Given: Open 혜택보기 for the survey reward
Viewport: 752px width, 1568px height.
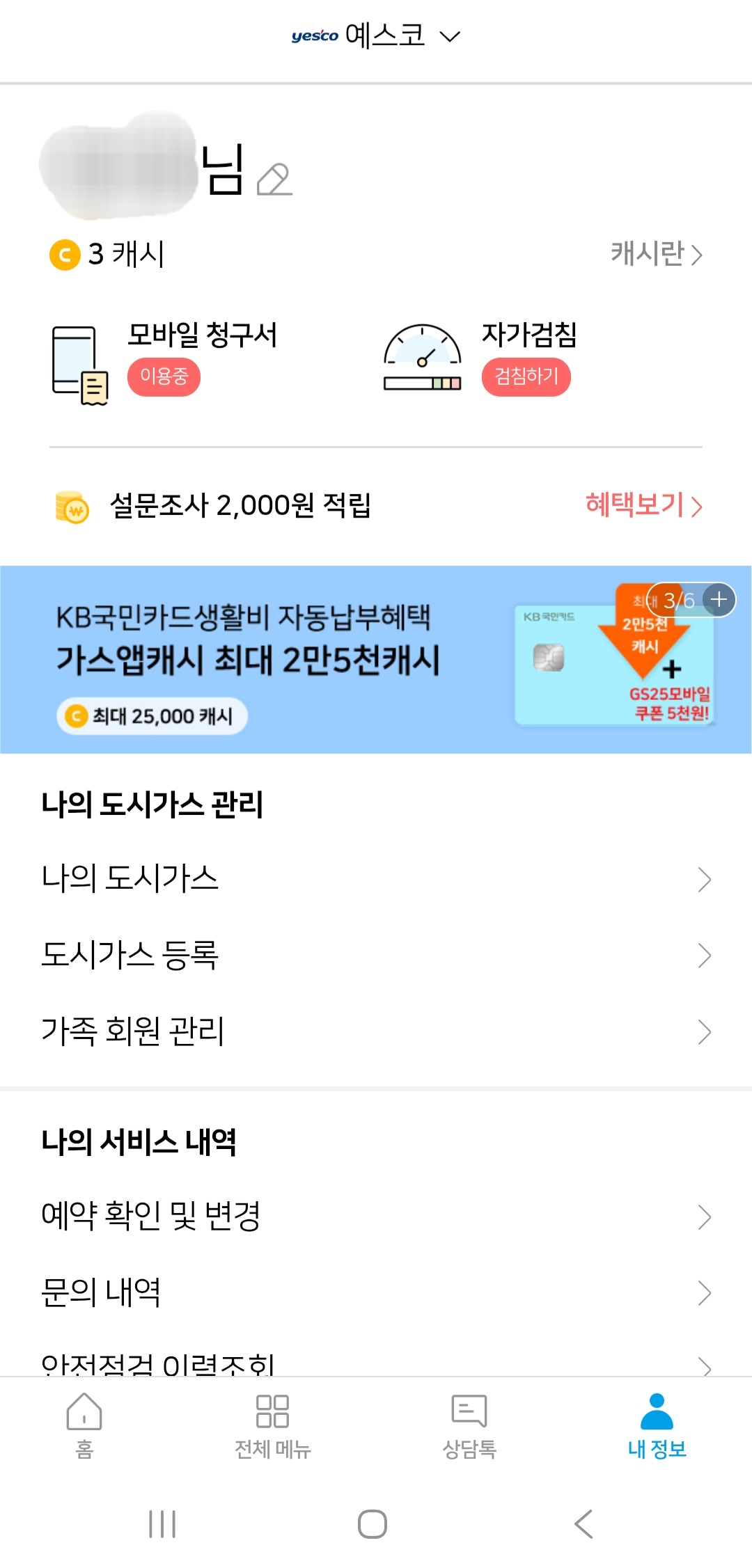Looking at the screenshot, I should [x=643, y=505].
